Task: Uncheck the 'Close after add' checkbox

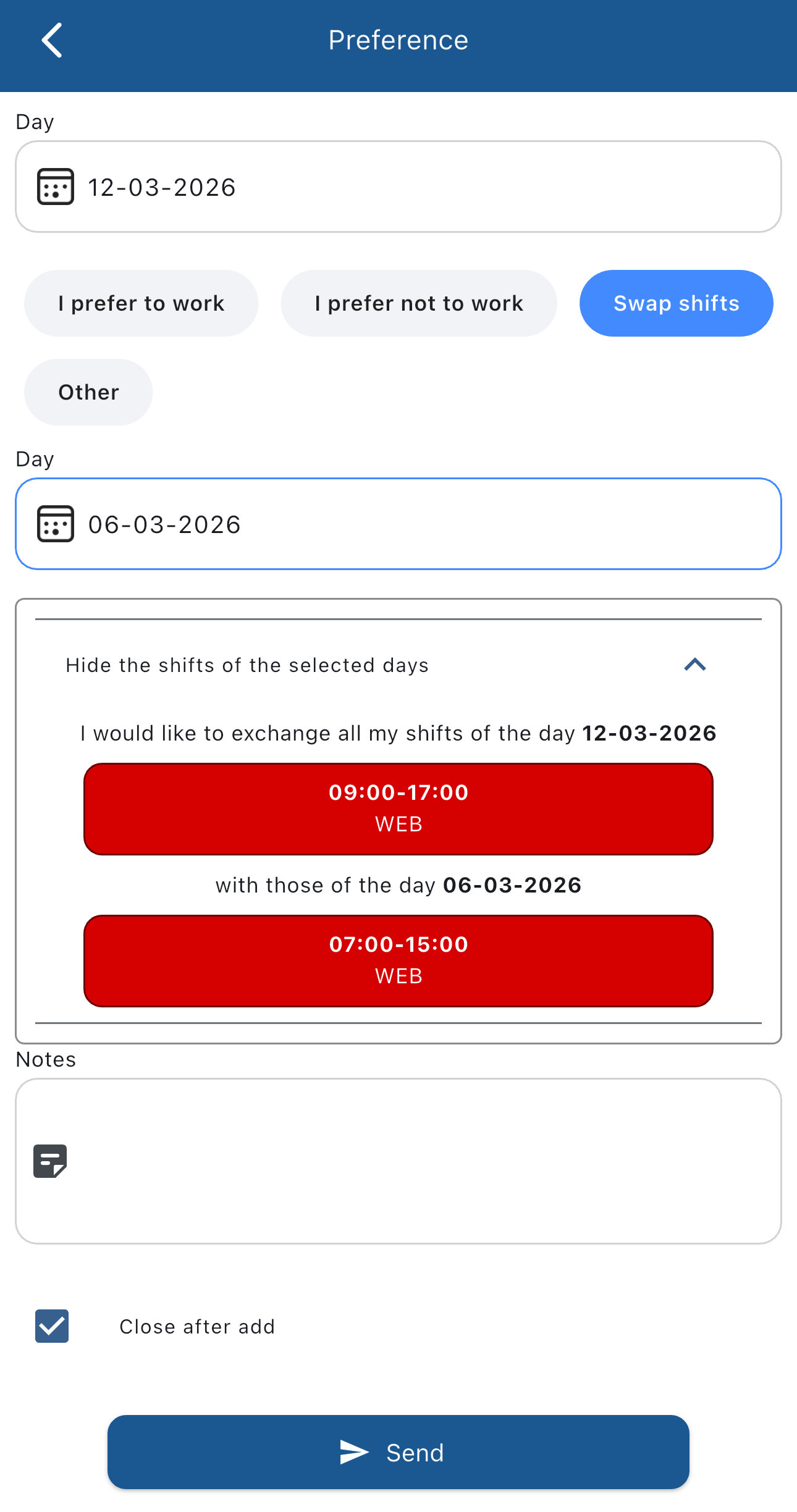Action: coord(51,1326)
